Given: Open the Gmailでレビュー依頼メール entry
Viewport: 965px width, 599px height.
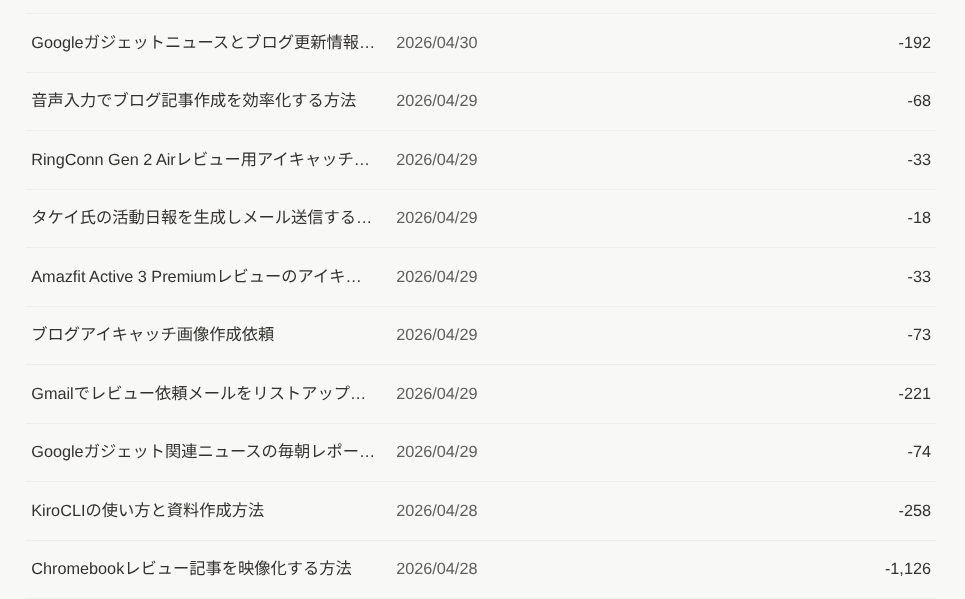Looking at the screenshot, I should click(x=198, y=394).
